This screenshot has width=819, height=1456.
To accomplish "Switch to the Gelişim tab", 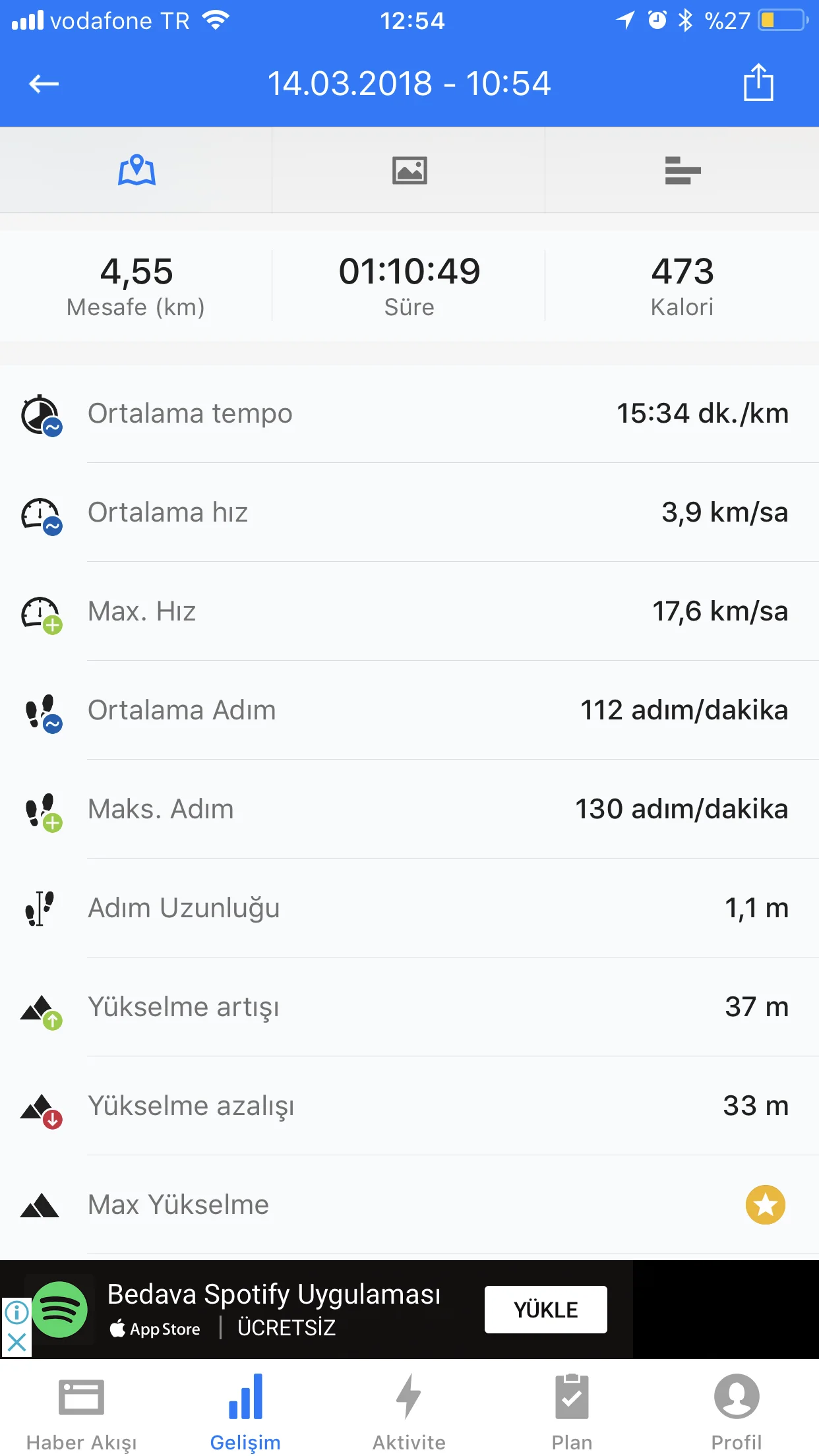I will point(245,1412).
